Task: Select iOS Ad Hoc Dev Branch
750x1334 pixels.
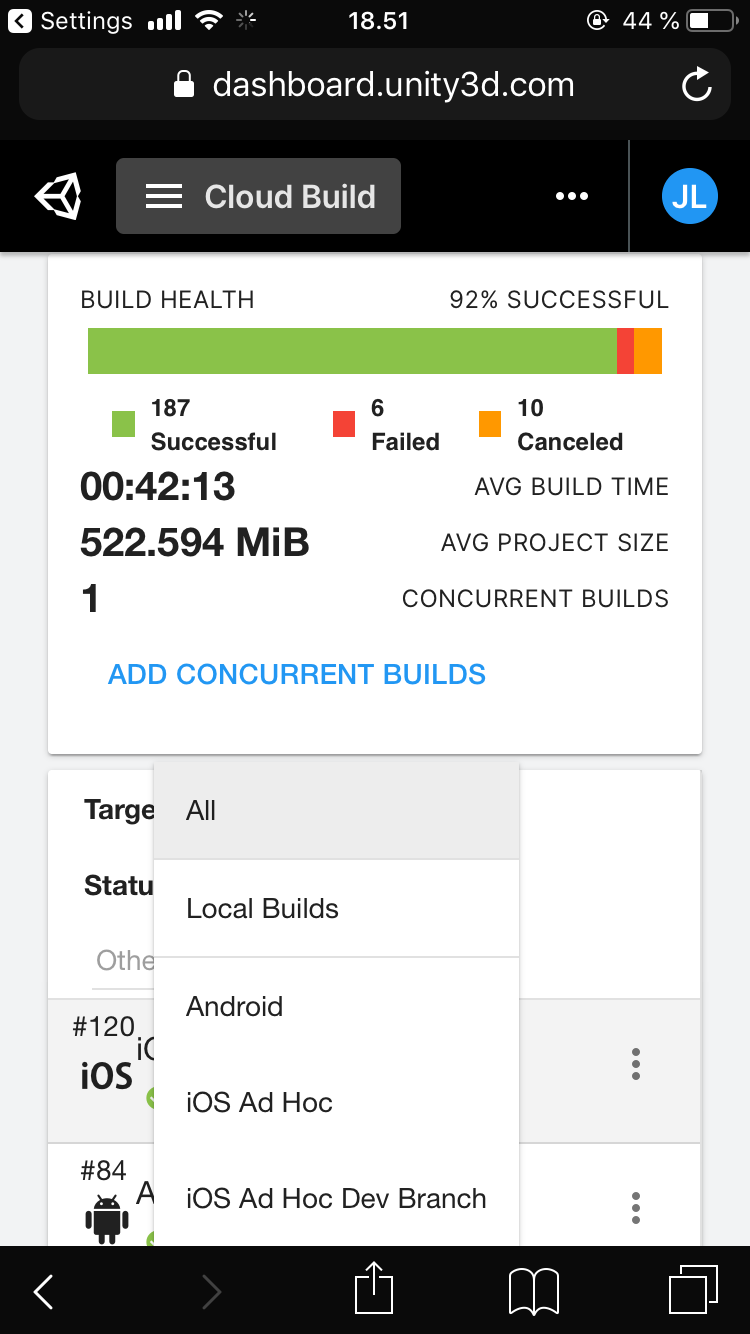Action: click(336, 1199)
